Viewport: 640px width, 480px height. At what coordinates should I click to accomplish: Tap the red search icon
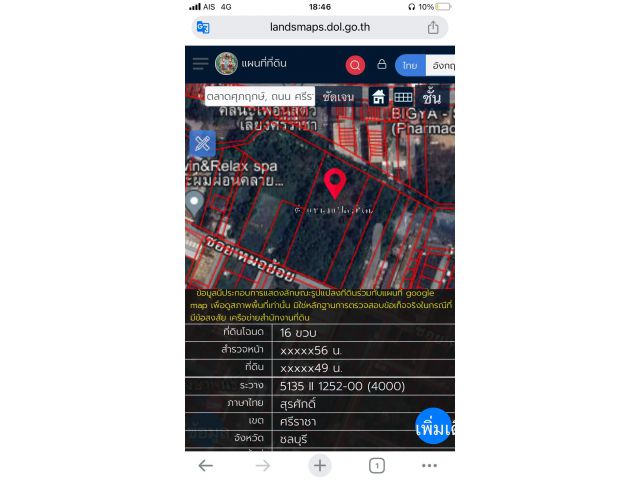355,65
